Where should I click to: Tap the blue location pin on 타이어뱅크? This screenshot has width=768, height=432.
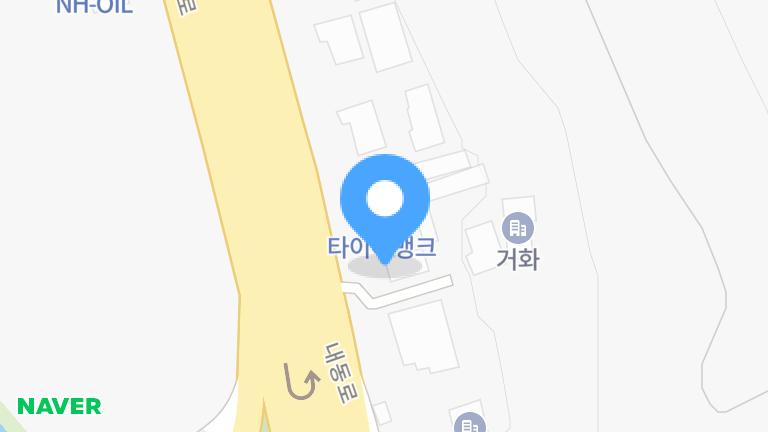coord(385,201)
